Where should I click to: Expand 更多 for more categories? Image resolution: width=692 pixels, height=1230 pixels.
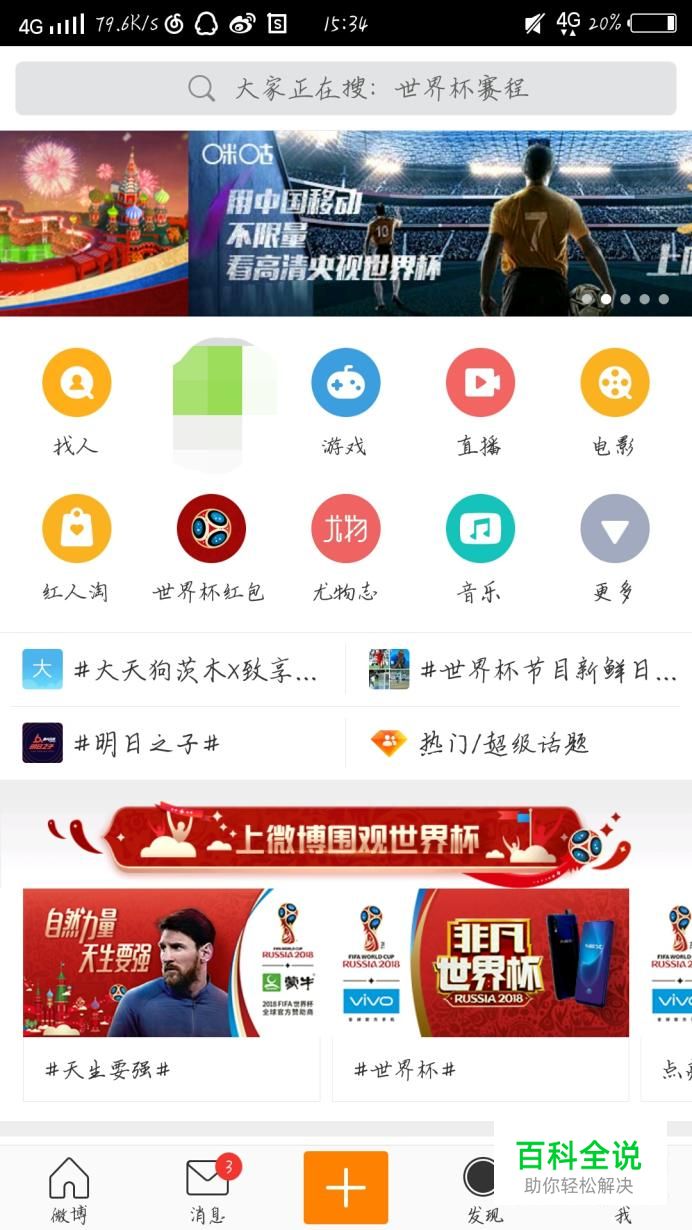pos(614,546)
